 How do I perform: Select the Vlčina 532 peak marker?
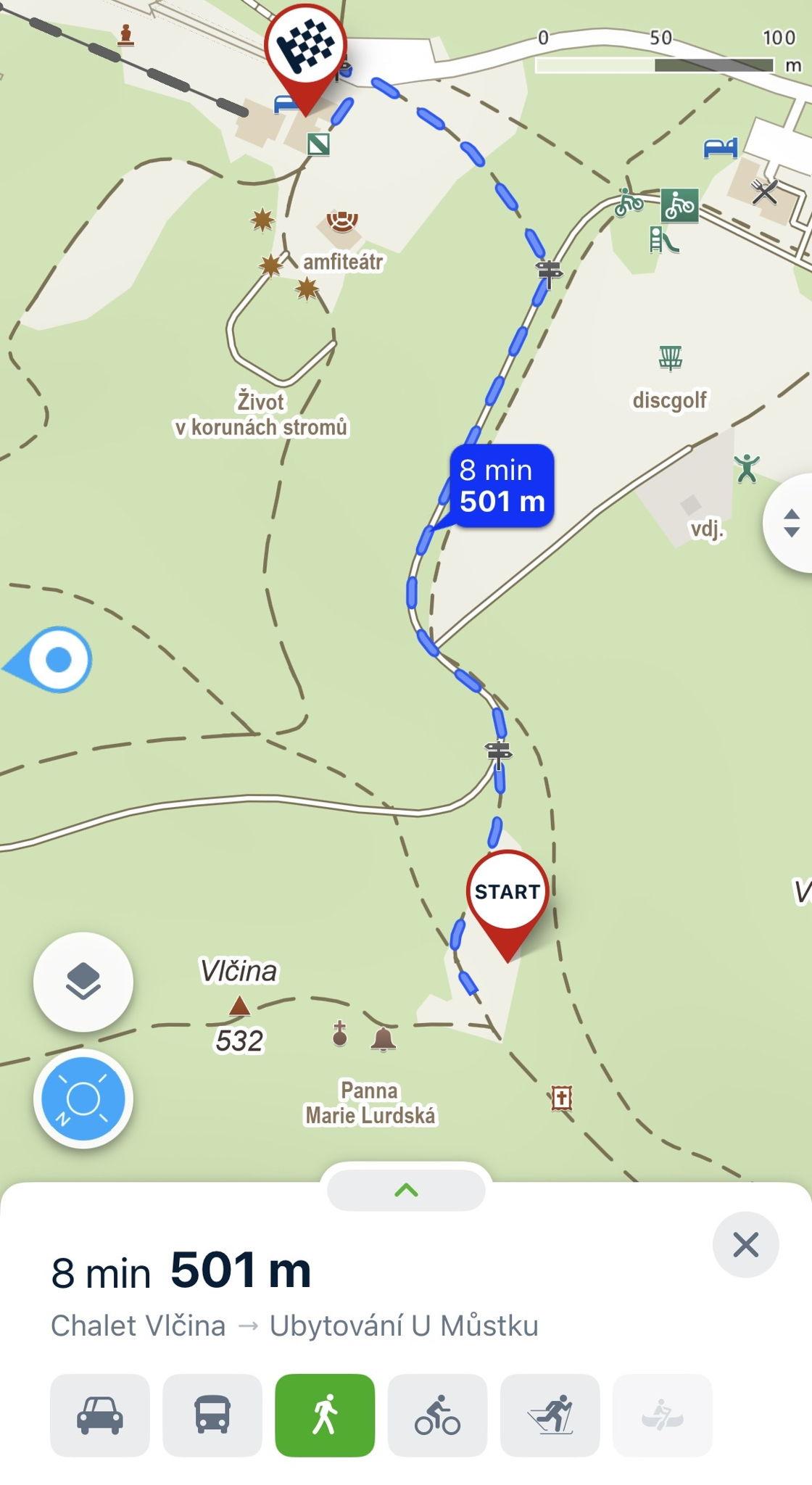click(x=239, y=1006)
